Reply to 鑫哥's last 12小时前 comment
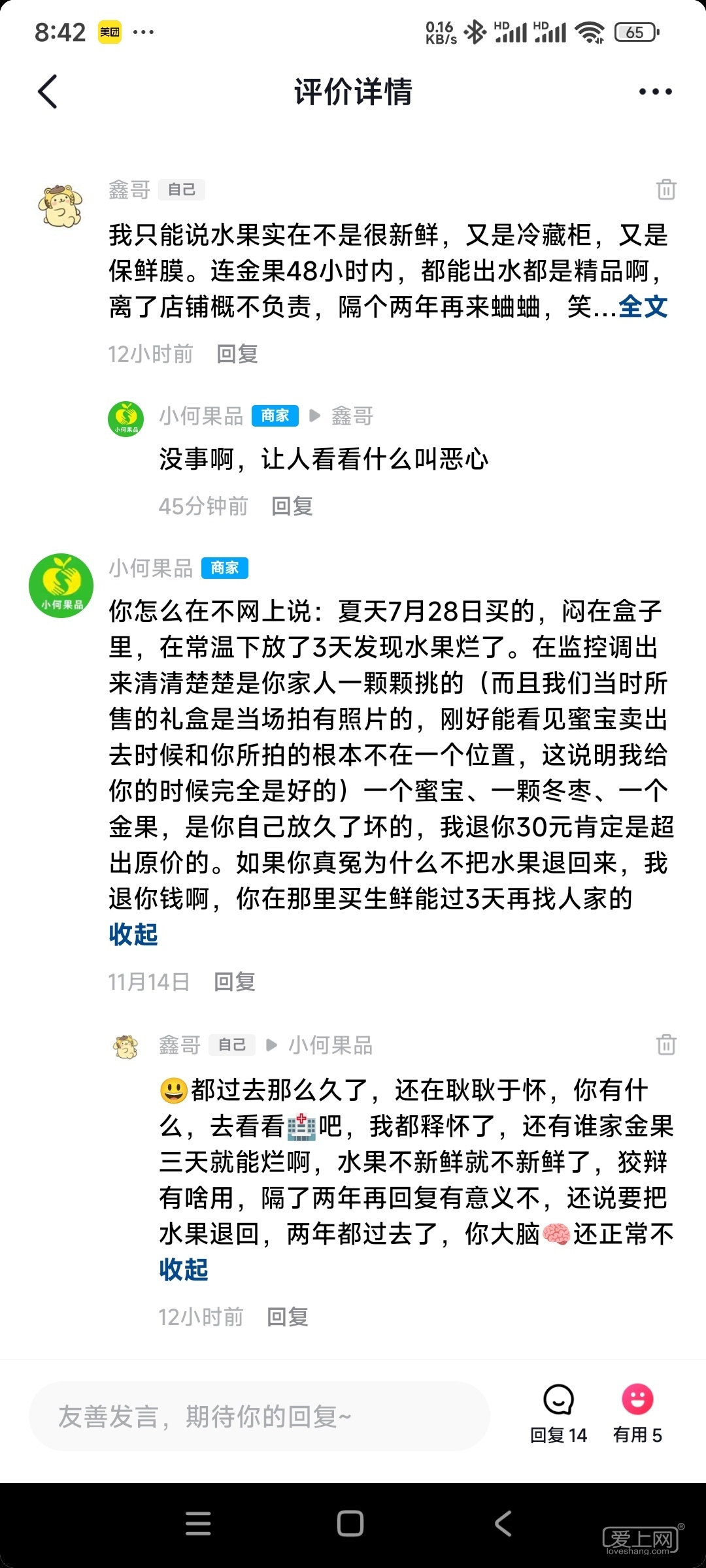 coord(288,1317)
